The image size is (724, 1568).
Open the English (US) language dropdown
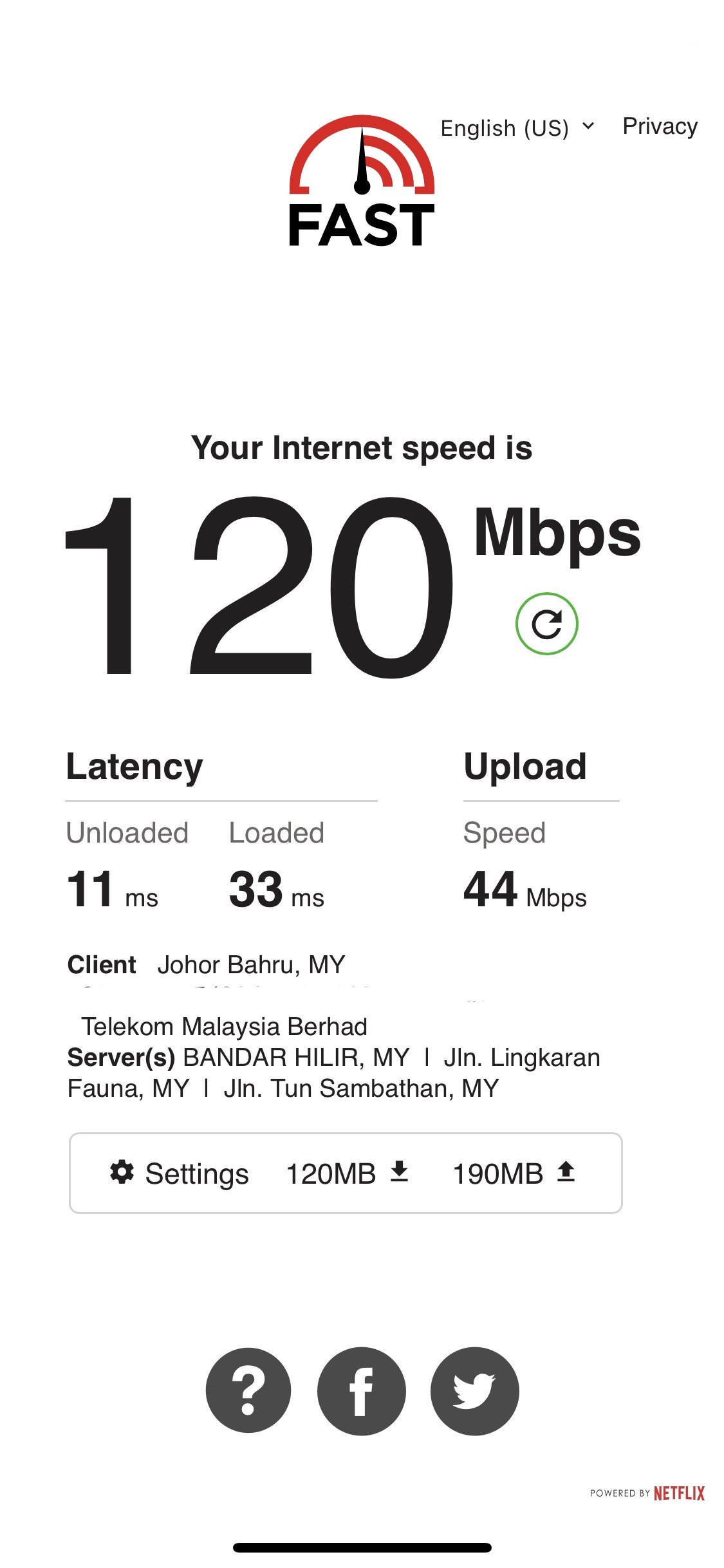(x=517, y=127)
